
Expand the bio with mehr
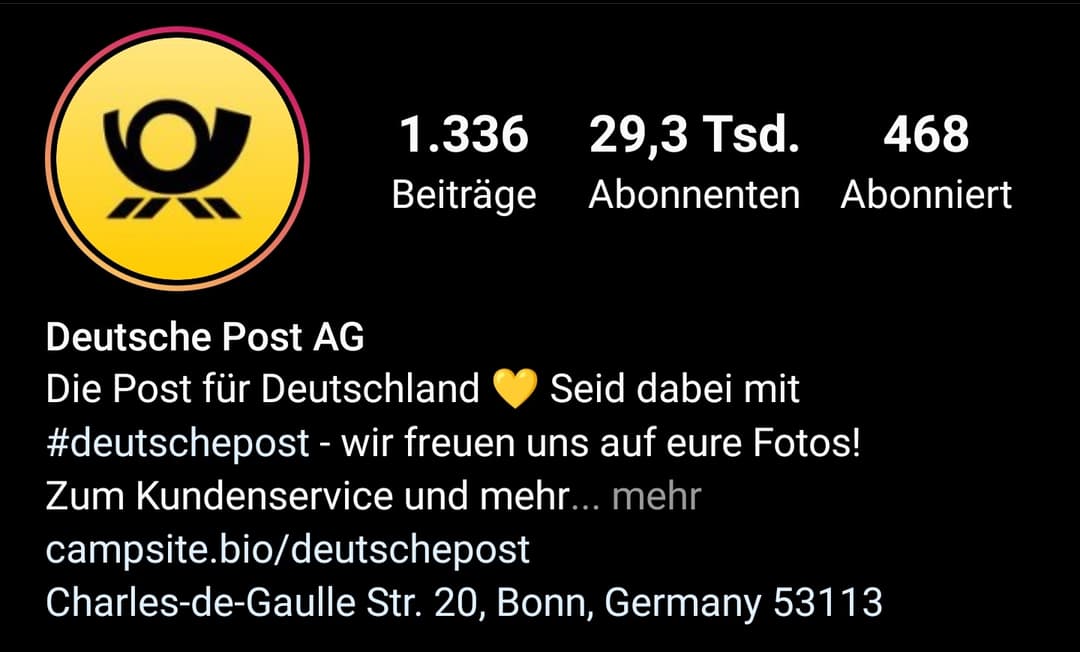pos(656,496)
